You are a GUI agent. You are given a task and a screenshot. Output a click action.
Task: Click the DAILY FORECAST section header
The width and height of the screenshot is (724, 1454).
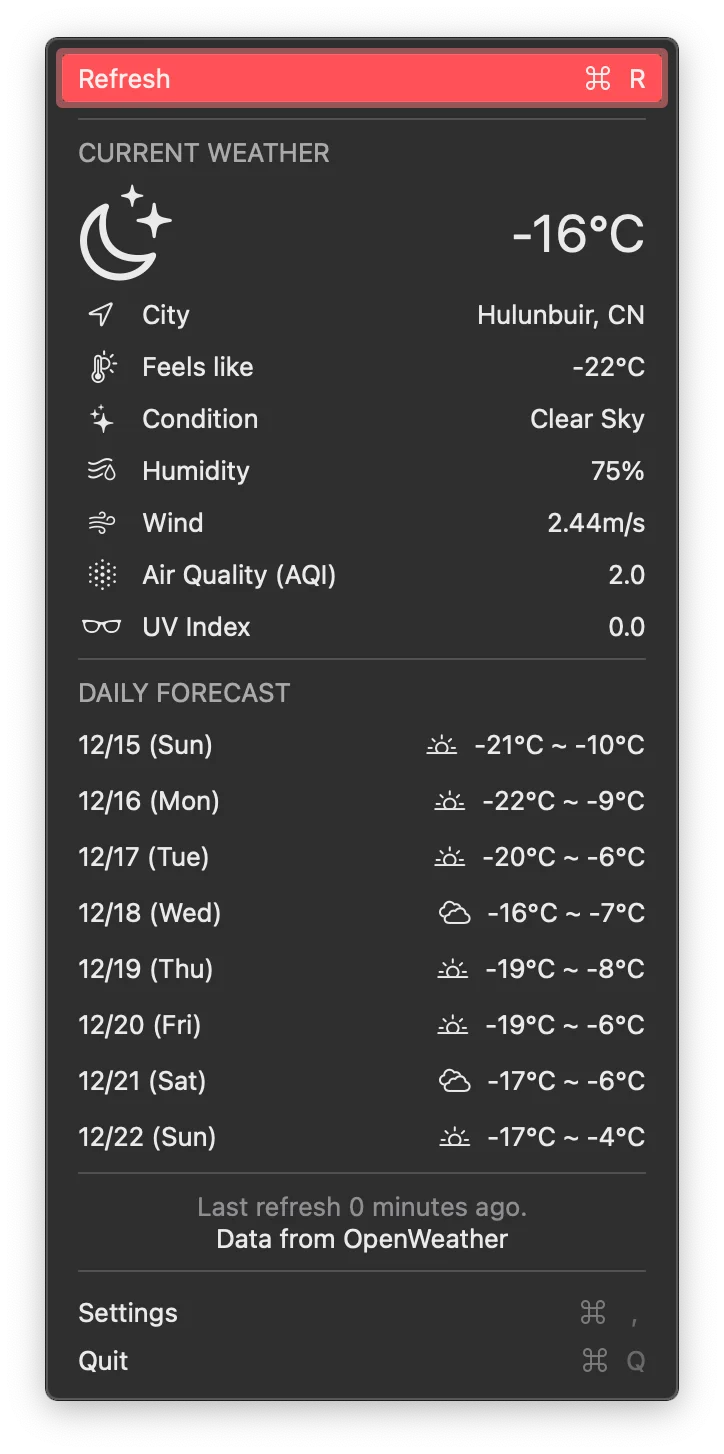click(184, 692)
